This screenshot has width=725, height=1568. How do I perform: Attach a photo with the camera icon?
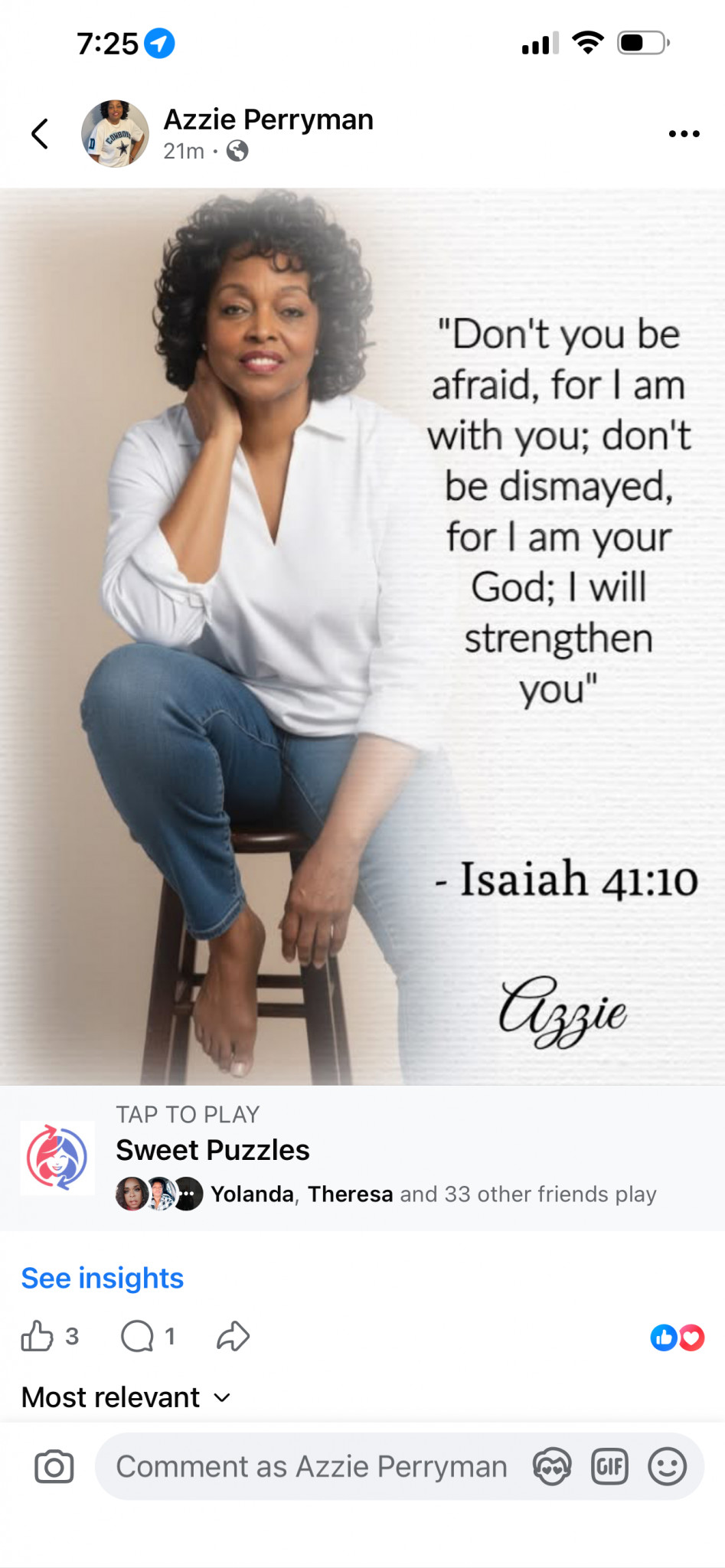point(54,1467)
